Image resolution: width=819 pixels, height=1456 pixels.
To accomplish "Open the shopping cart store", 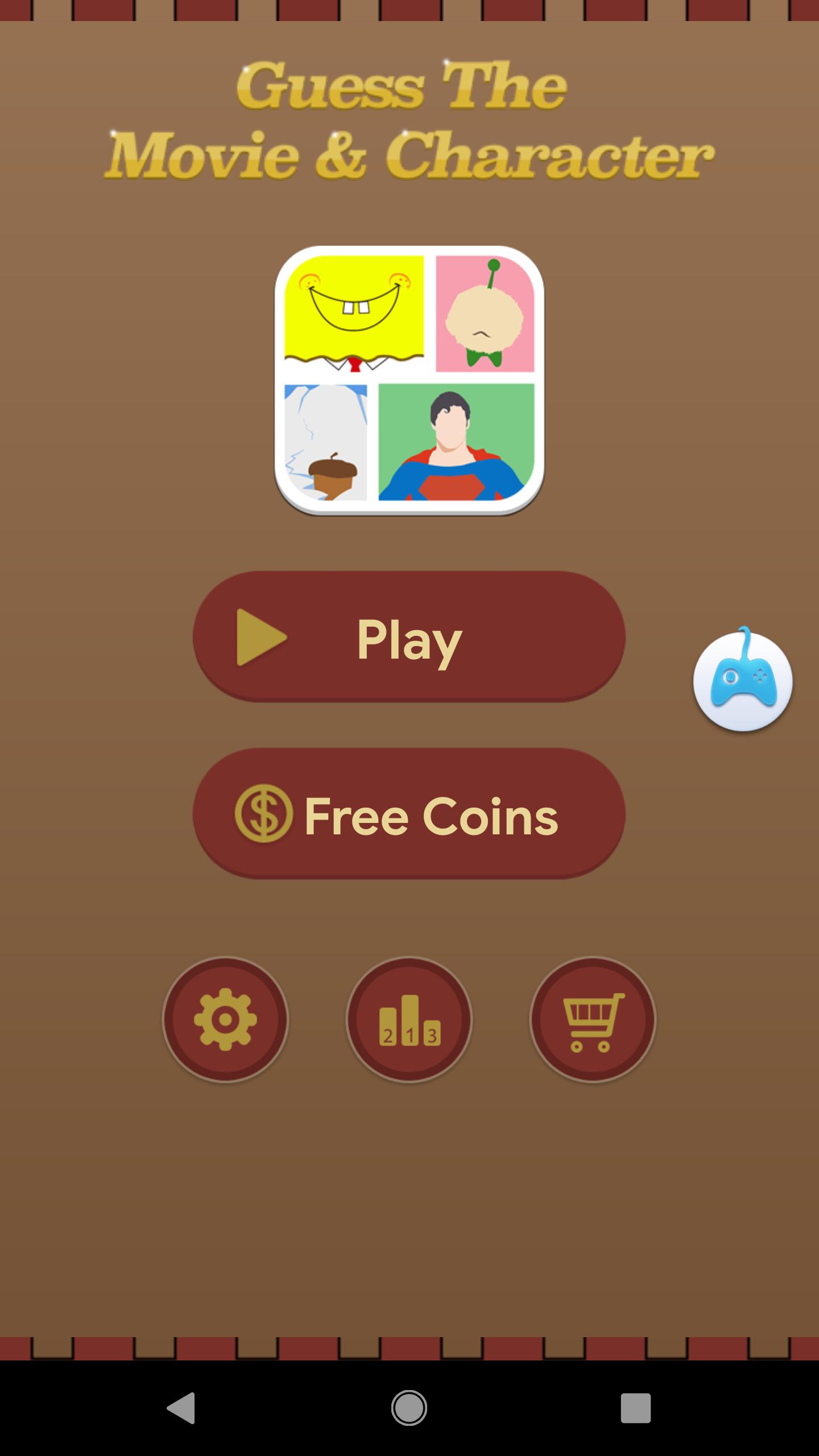I will click(593, 1019).
